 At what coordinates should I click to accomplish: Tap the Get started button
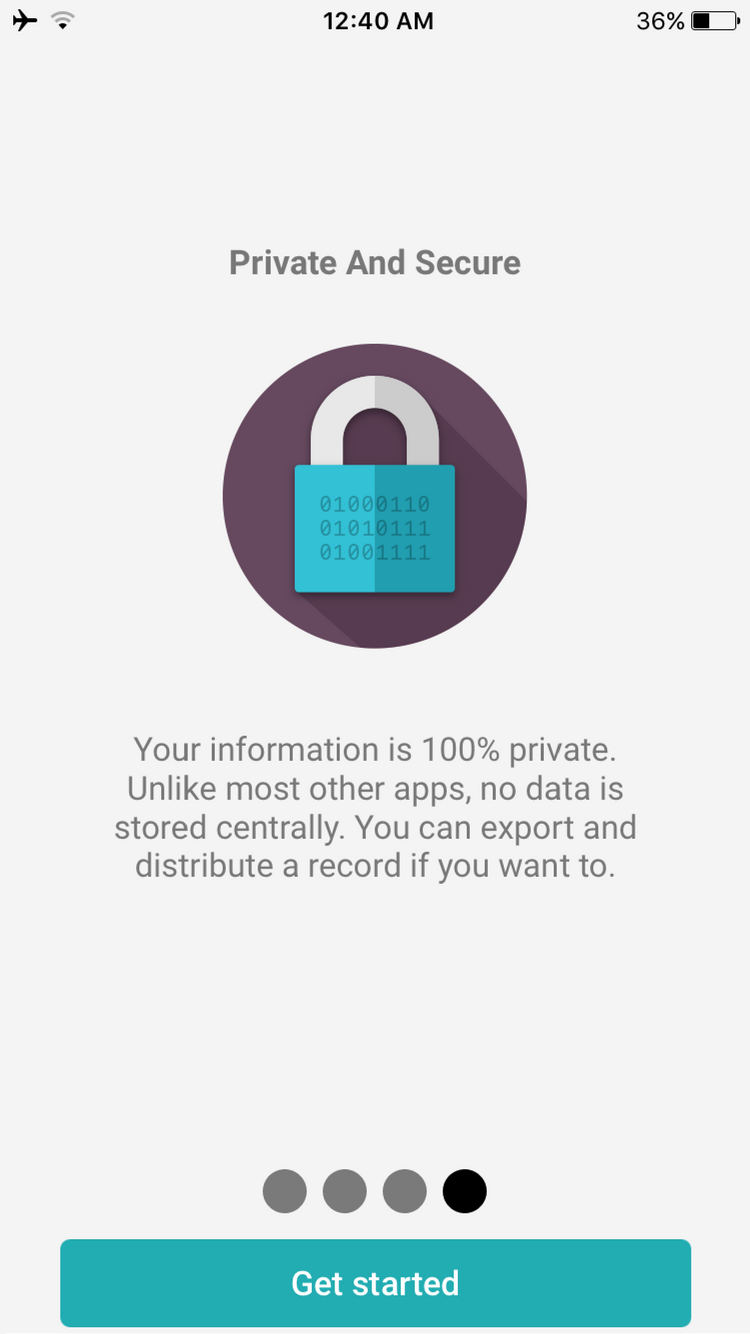(x=375, y=1283)
